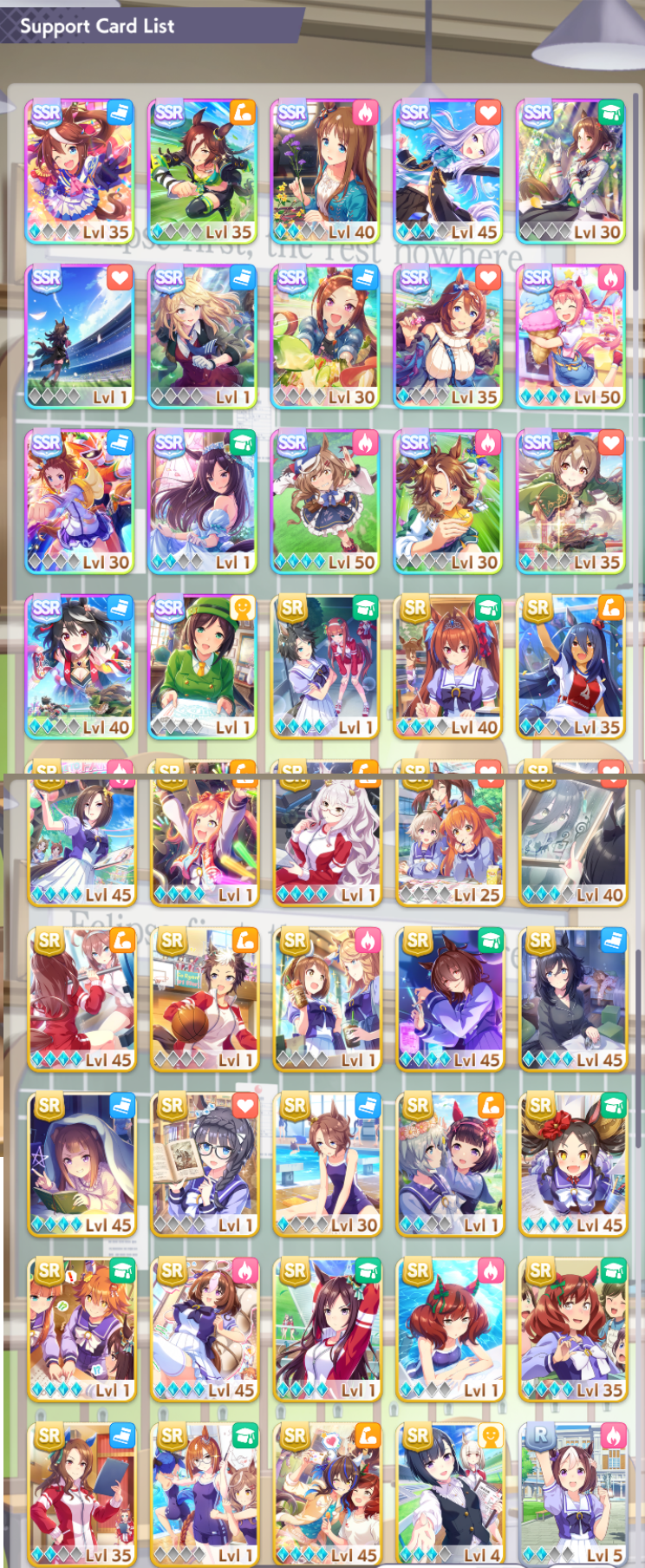Select the SR Lvl 1 basketball card
Screen dimensions: 645x1568
(x=205, y=999)
